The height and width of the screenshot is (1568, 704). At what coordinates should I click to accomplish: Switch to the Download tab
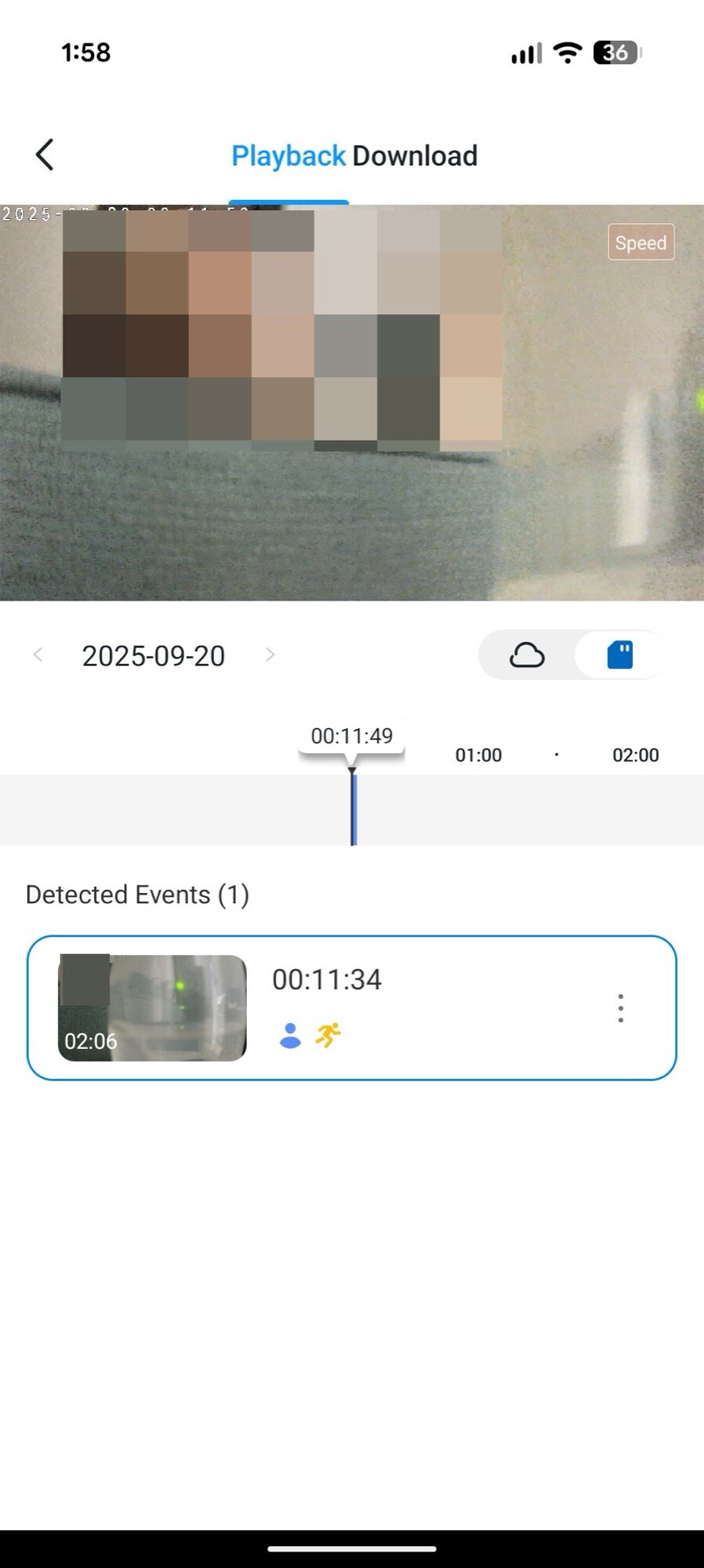(416, 155)
